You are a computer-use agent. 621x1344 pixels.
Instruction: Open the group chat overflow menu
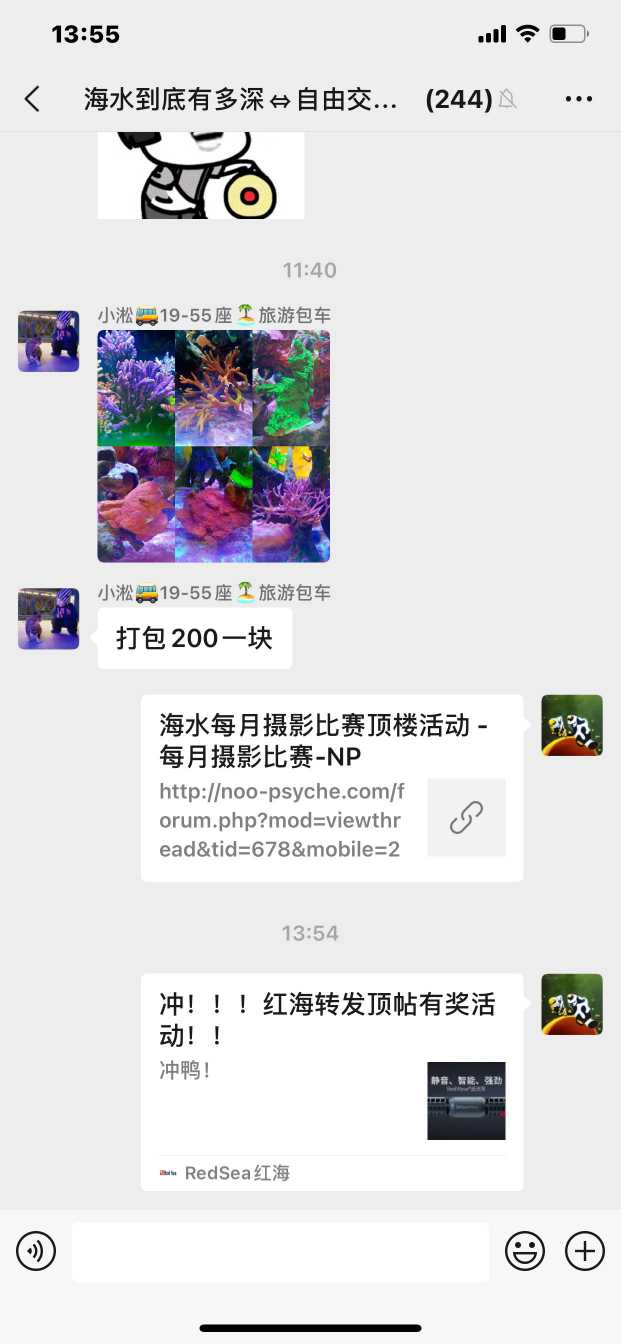(x=579, y=98)
